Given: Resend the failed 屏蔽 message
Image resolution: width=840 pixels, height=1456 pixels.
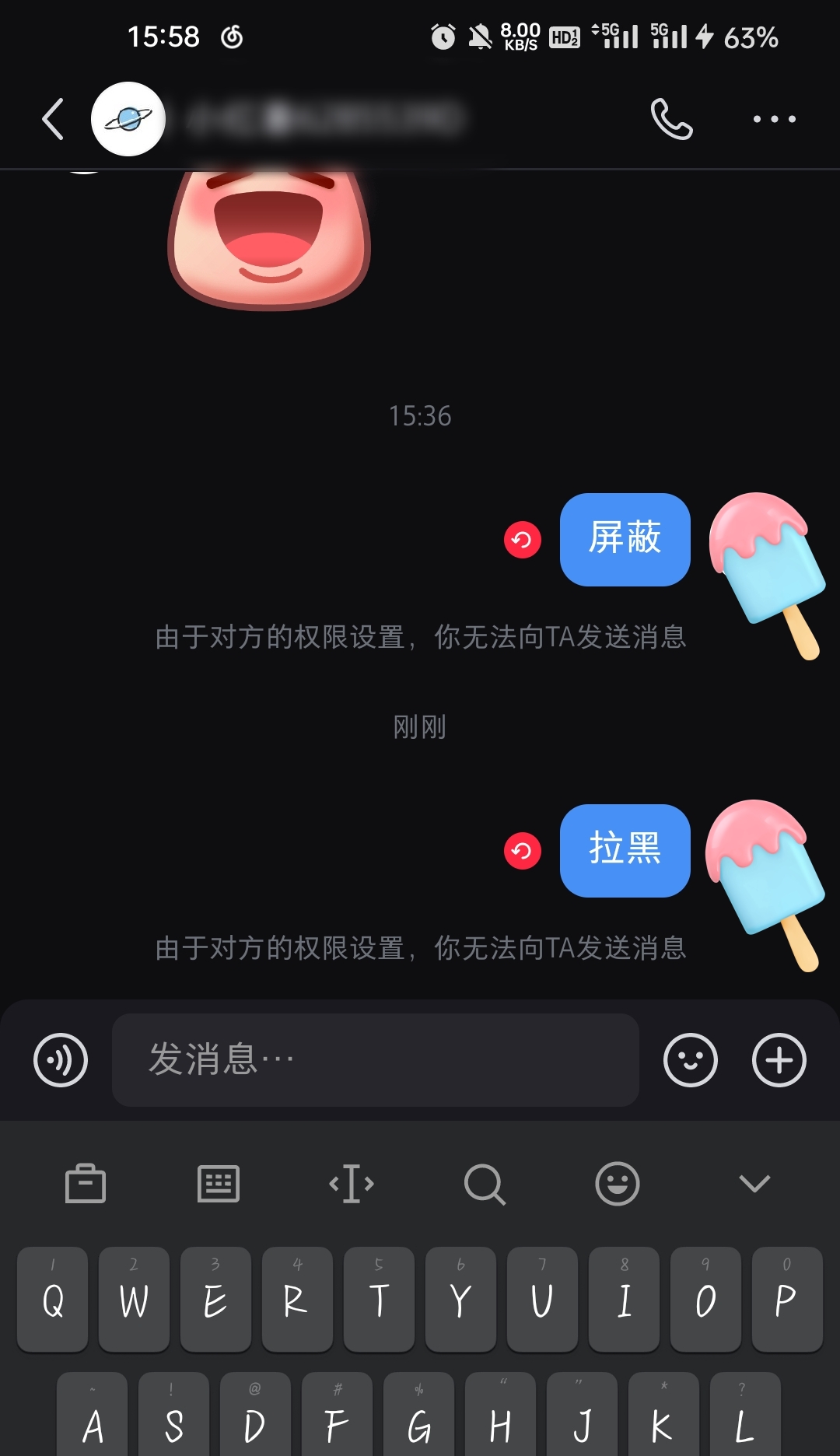Looking at the screenshot, I should click(x=522, y=540).
